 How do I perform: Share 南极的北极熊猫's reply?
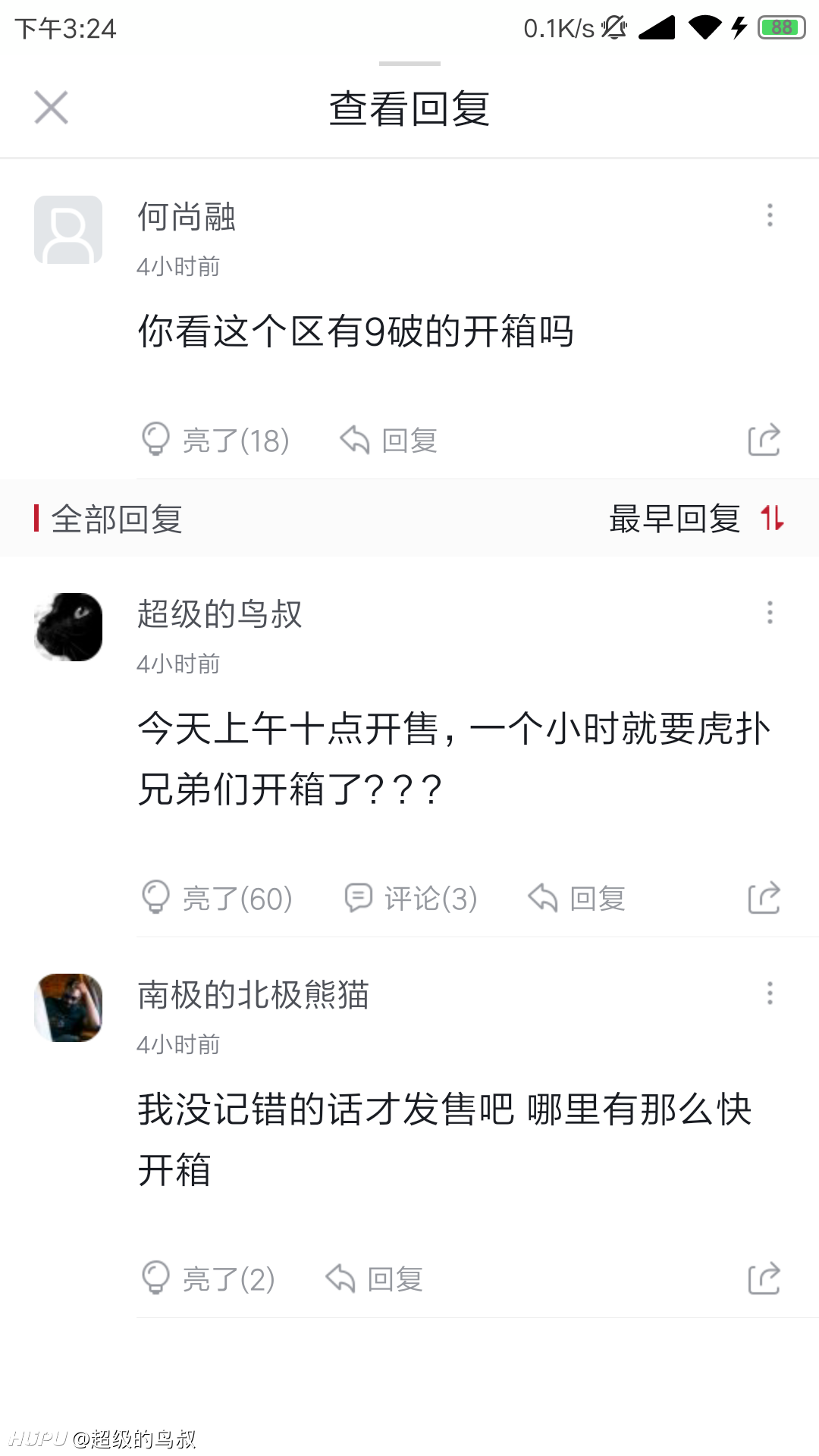pyautogui.click(x=764, y=1279)
